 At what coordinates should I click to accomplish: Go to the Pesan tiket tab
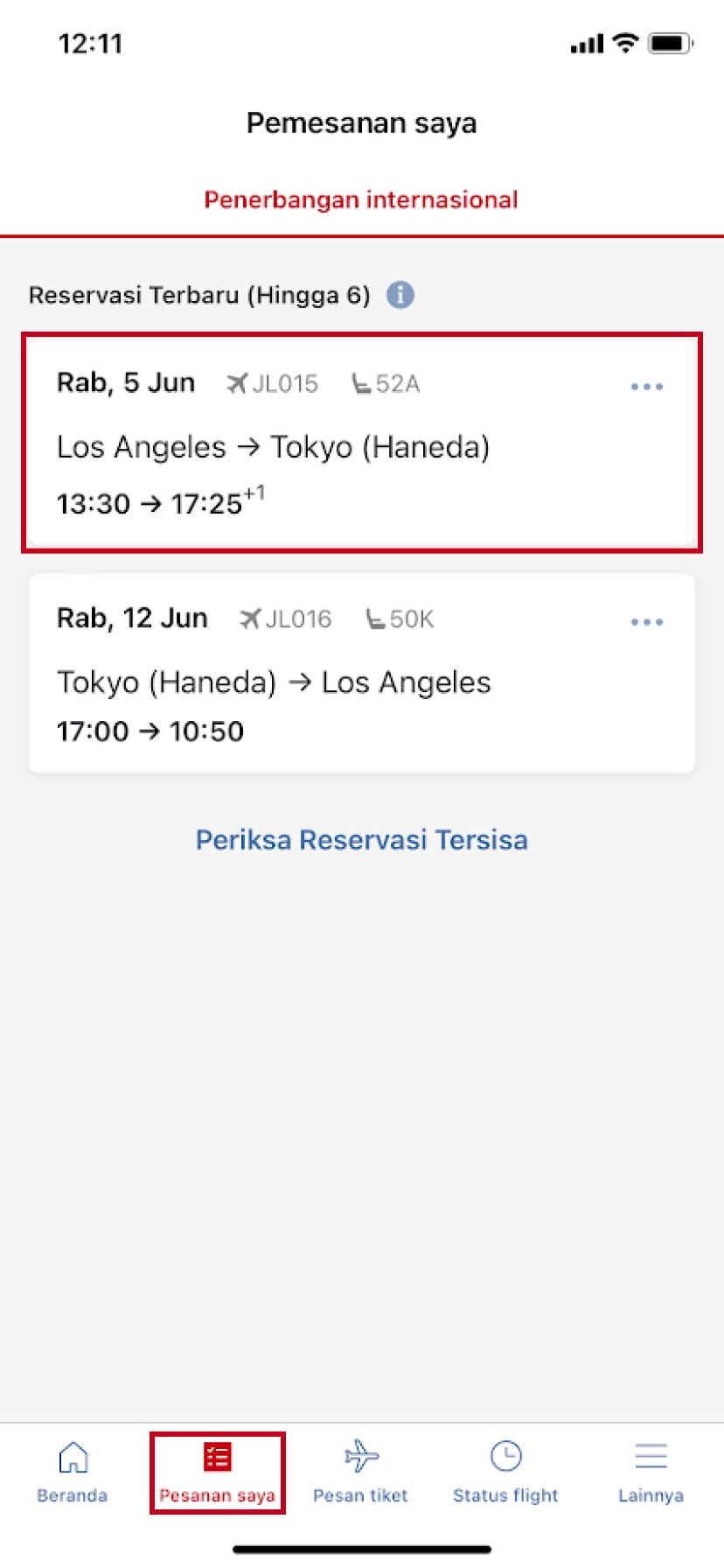pos(360,1473)
